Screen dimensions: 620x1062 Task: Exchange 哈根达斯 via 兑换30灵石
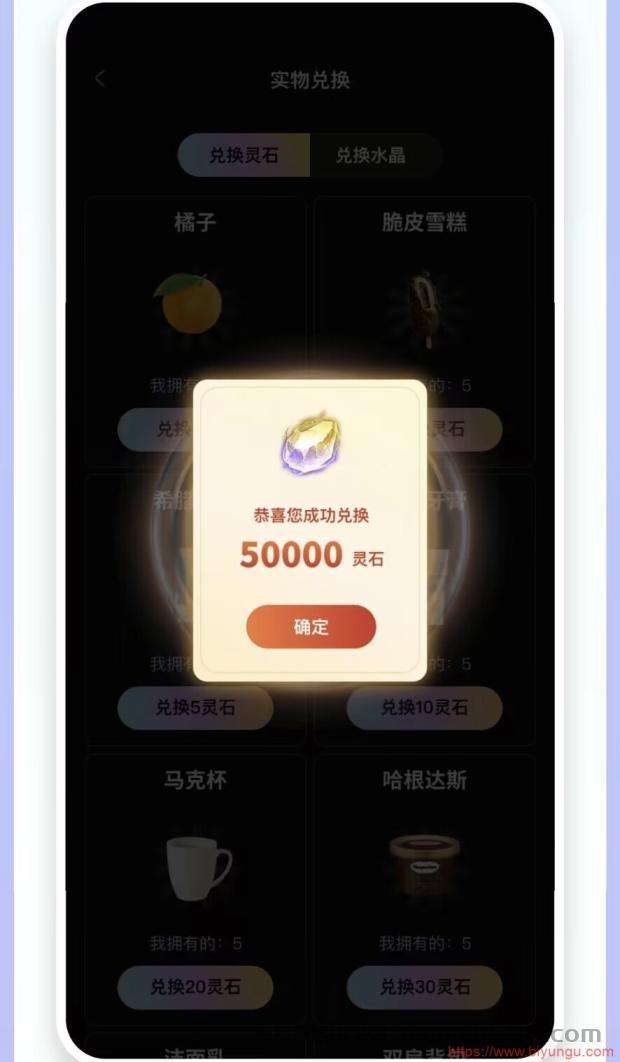424,987
